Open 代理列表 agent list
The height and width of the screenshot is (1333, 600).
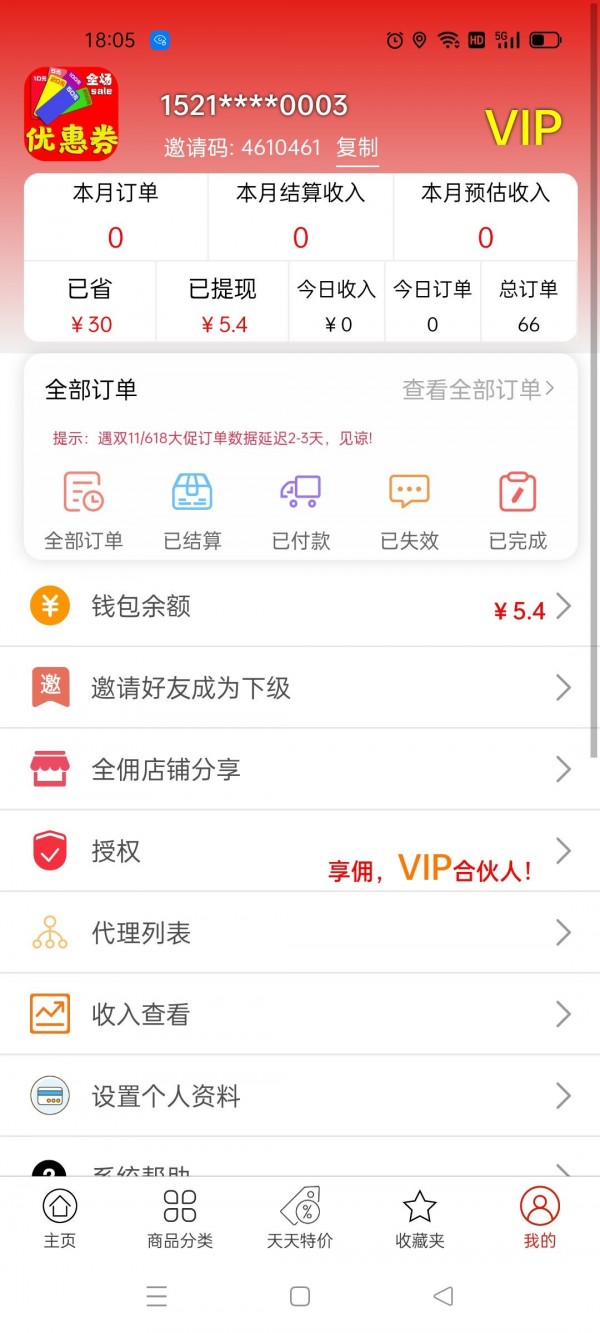tap(300, 934)
